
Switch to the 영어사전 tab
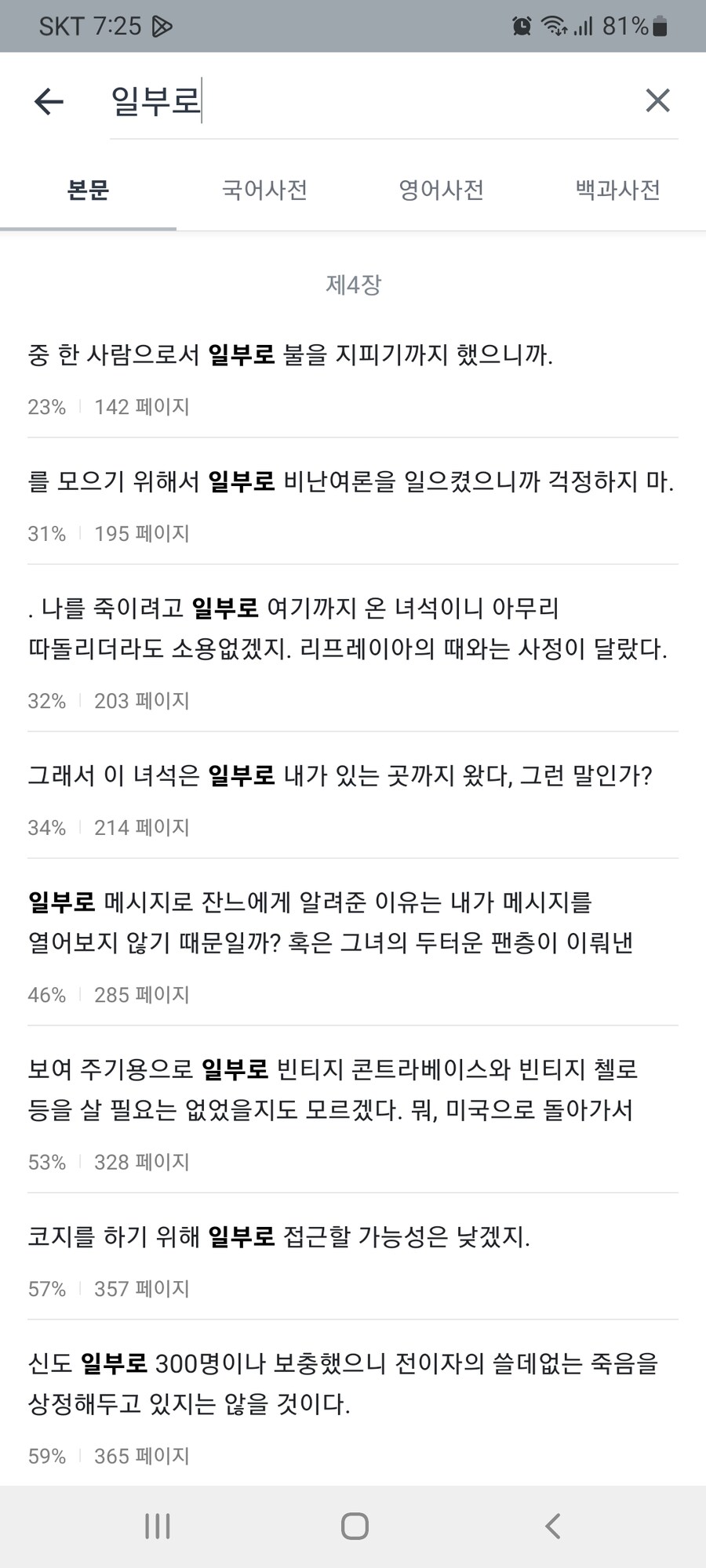(x=441, y=190)
